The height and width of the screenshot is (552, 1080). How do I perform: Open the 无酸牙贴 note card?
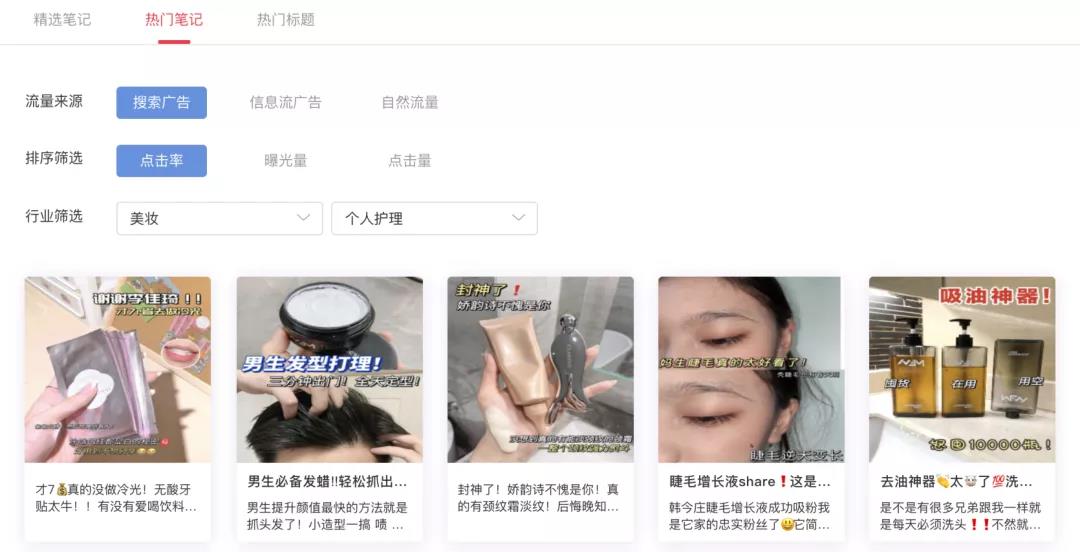pos(118,369)
